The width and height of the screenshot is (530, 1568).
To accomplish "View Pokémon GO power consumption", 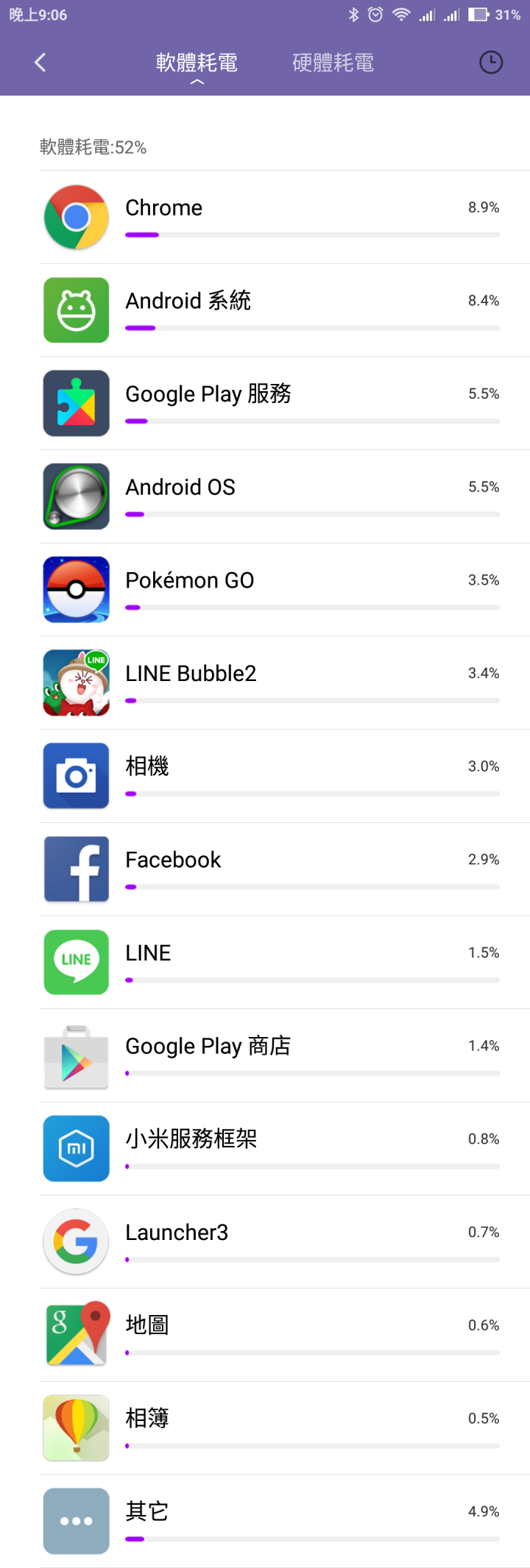I will pyautogui.click(x=284, y=590).
